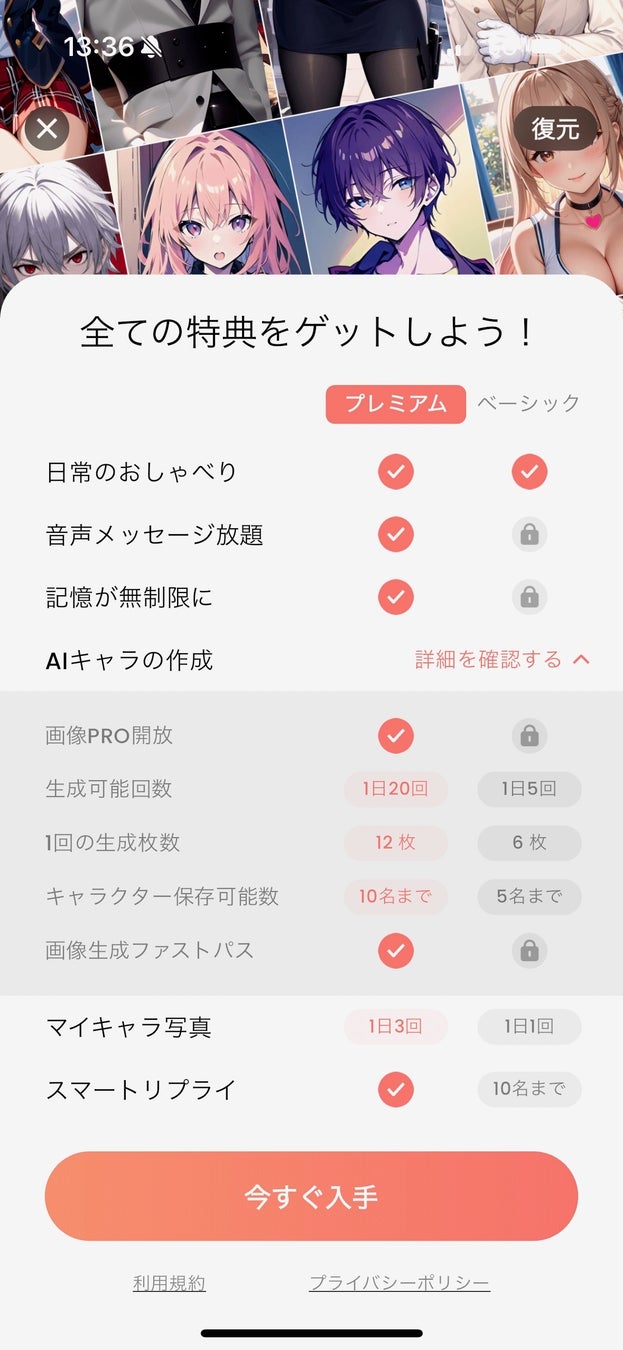Switch to the ベーシック plan tab

[x=528, y=404]
